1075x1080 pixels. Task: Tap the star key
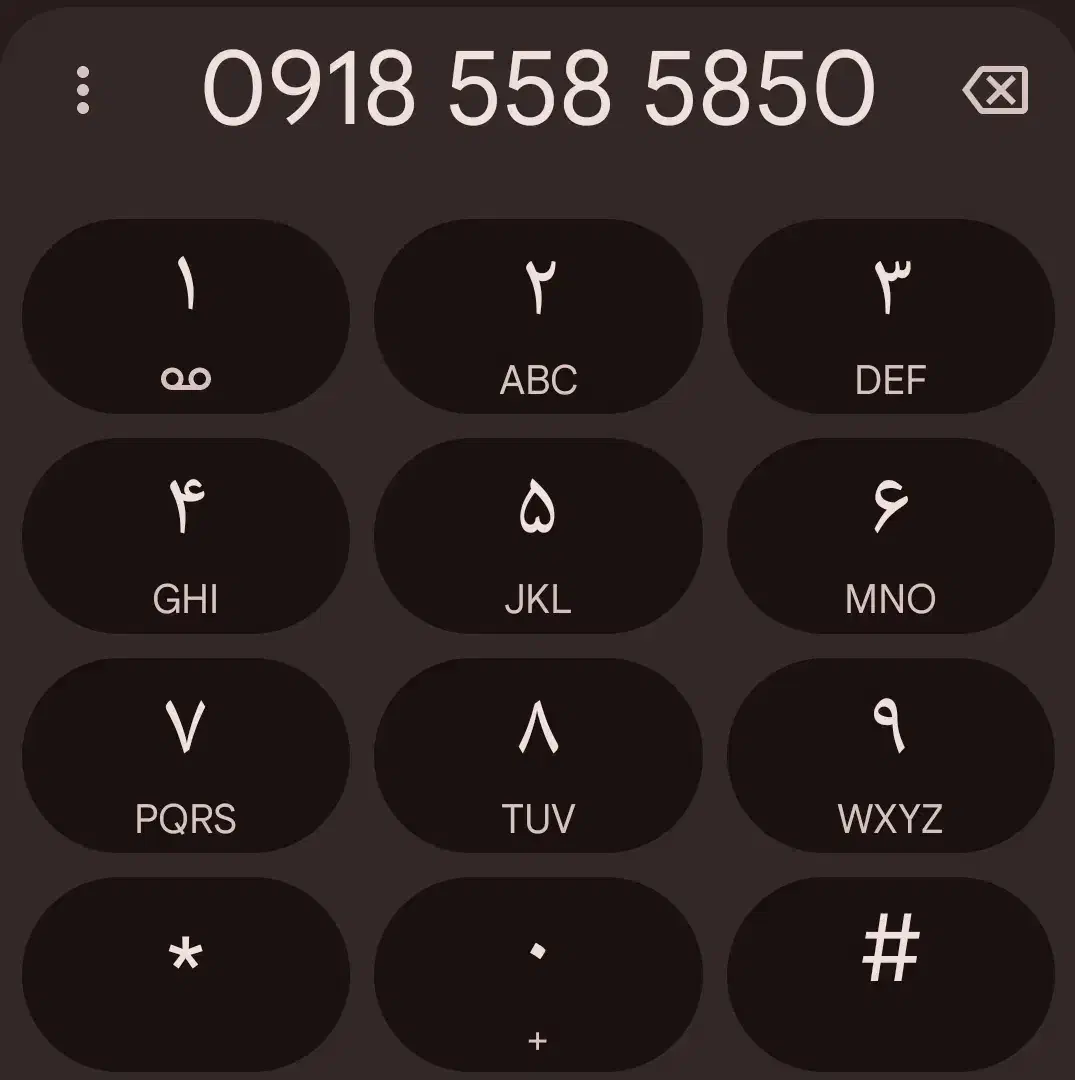[x=186, y=975]
